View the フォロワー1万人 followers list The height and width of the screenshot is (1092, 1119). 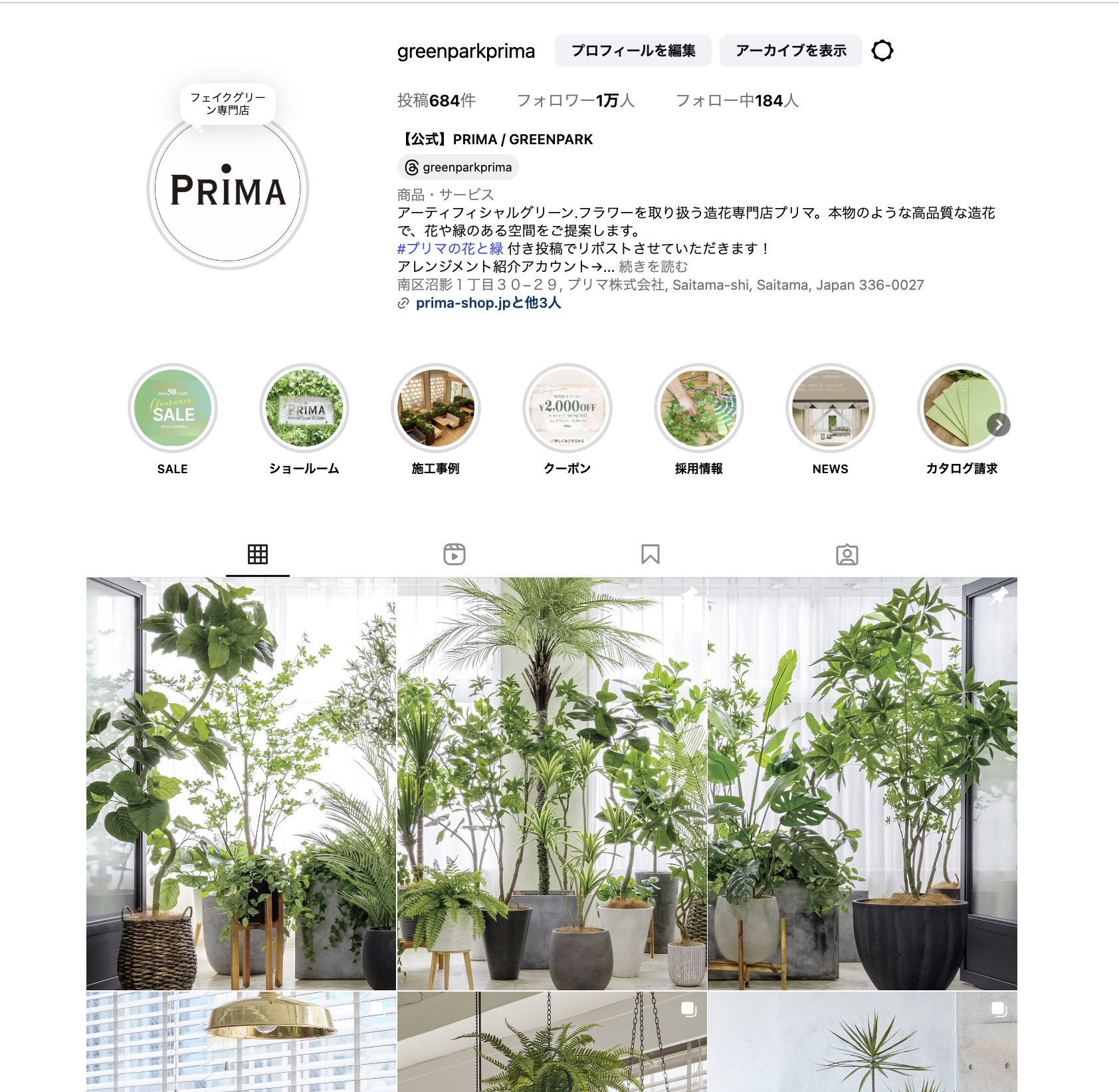(x=575, y=101)
